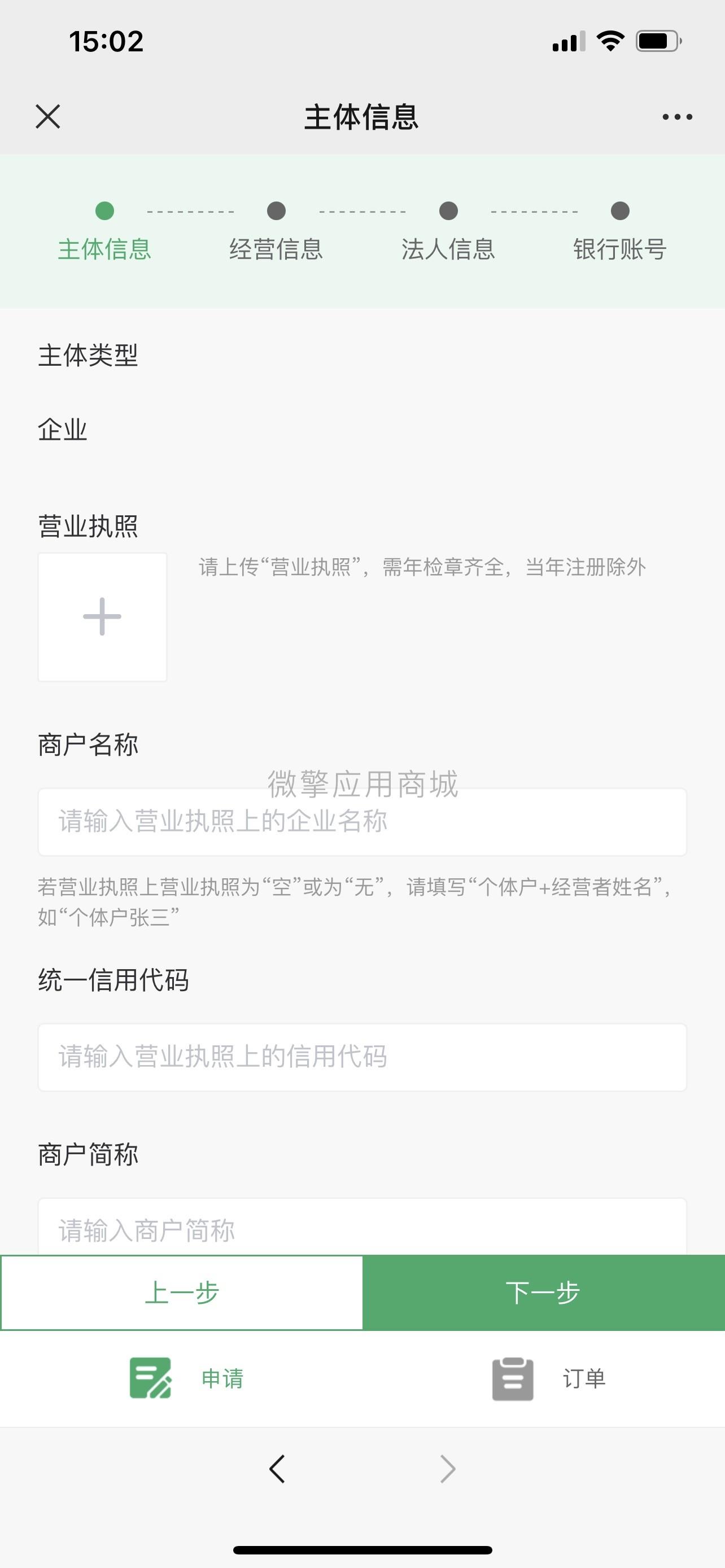Click the plus icon to upload 营业执照

coord(102,616)
